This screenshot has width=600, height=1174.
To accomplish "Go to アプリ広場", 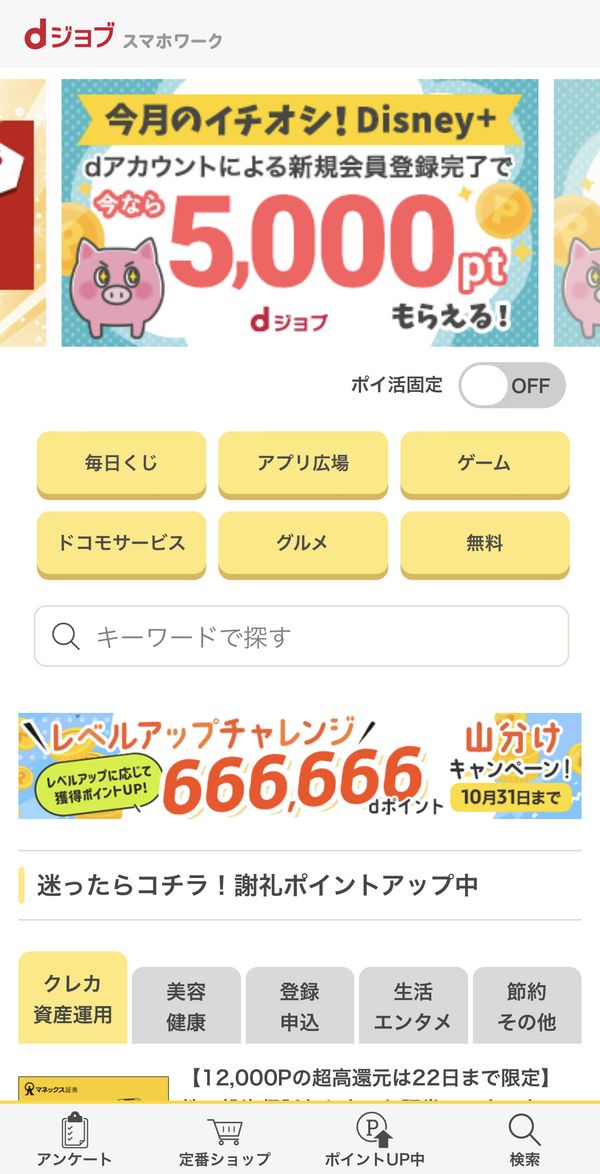I will (x=303, y=464).
